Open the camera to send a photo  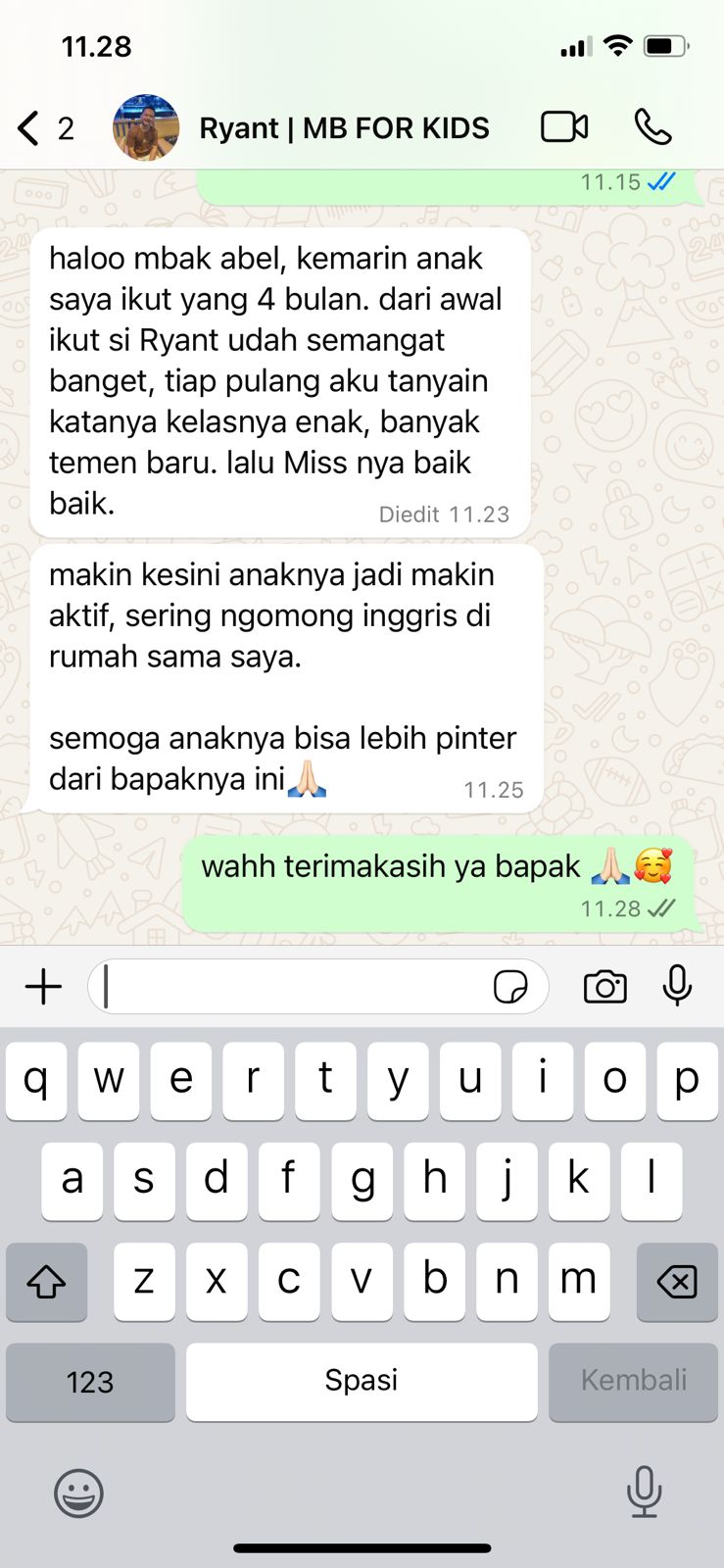(x=604, y=987)
